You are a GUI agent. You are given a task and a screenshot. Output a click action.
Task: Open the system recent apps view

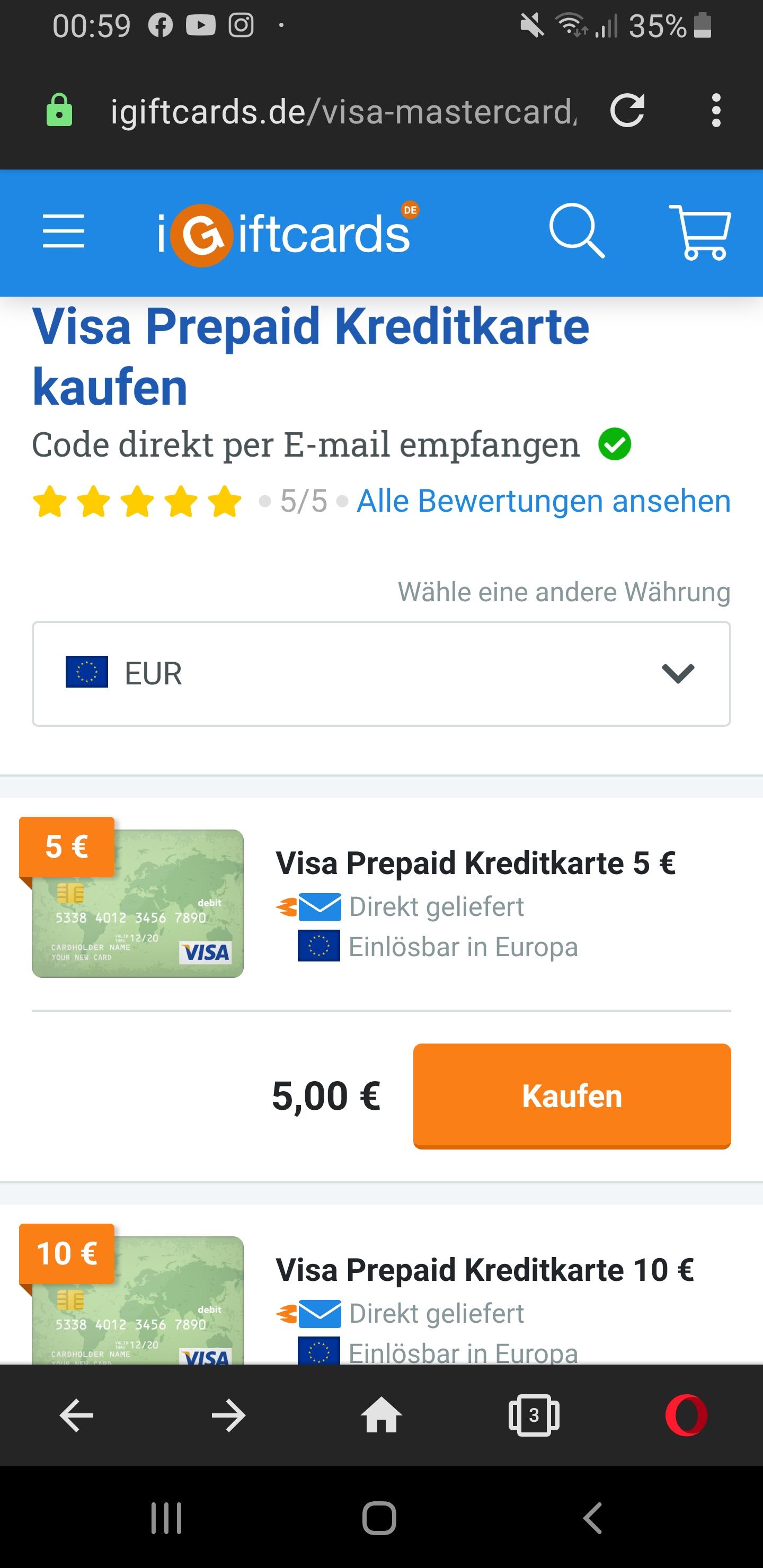click(x=166, y=1518)
